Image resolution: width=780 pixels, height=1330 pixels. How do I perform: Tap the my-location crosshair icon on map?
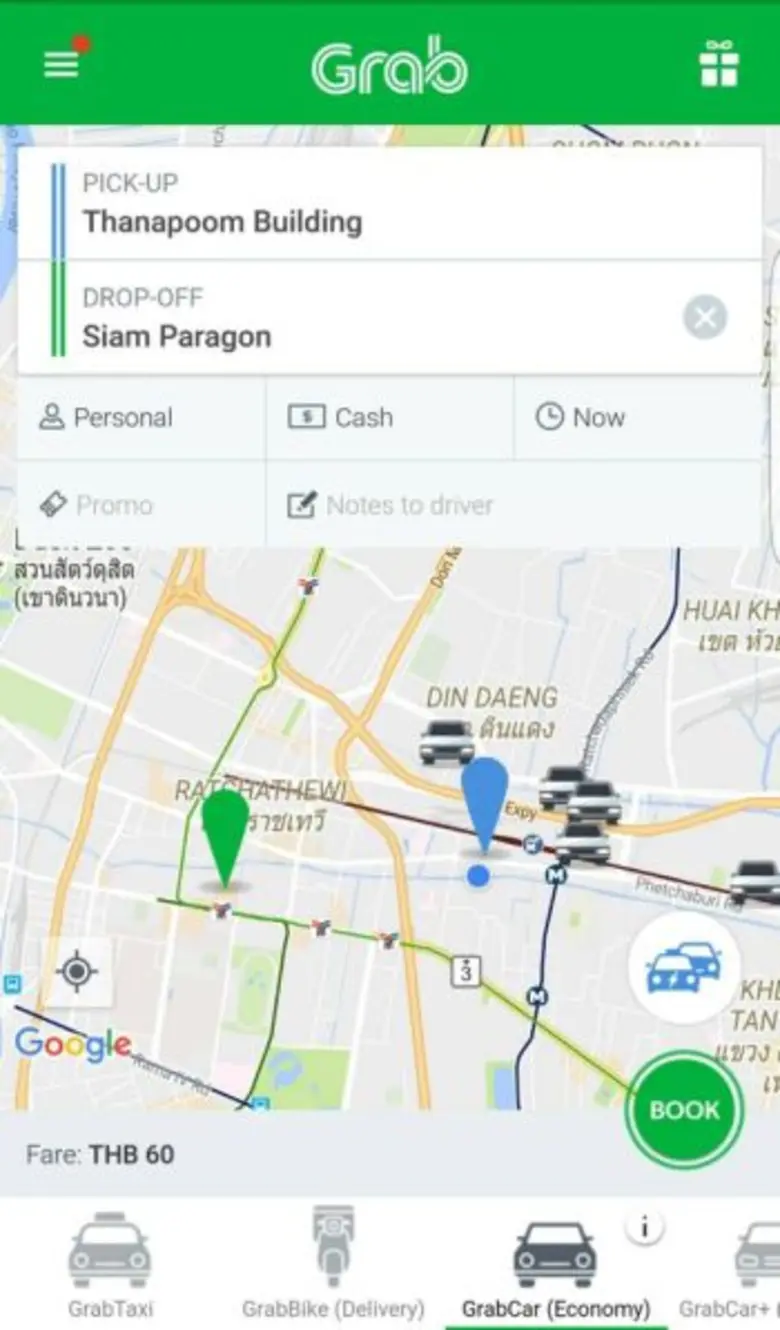[x=77, y=971]
